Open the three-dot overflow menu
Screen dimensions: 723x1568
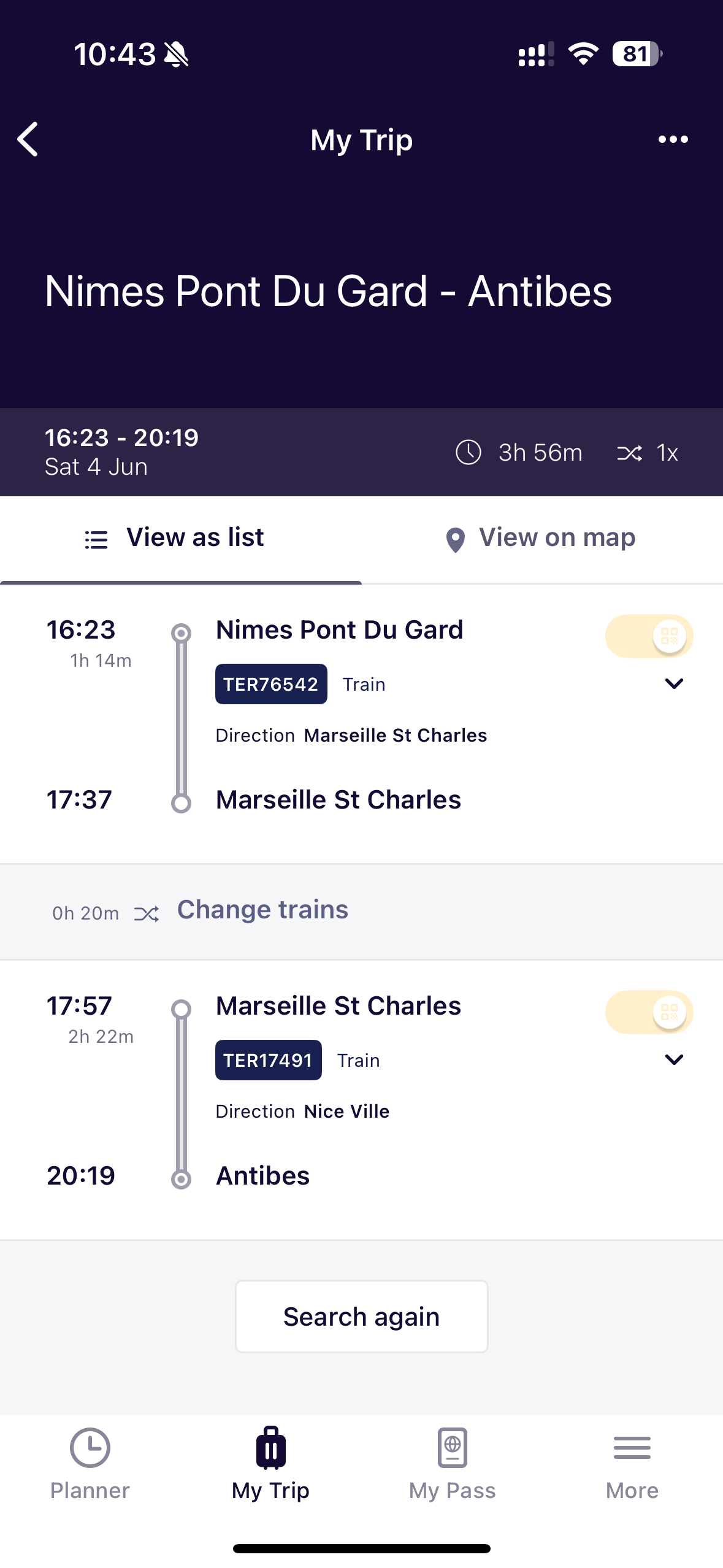[673, 140]
